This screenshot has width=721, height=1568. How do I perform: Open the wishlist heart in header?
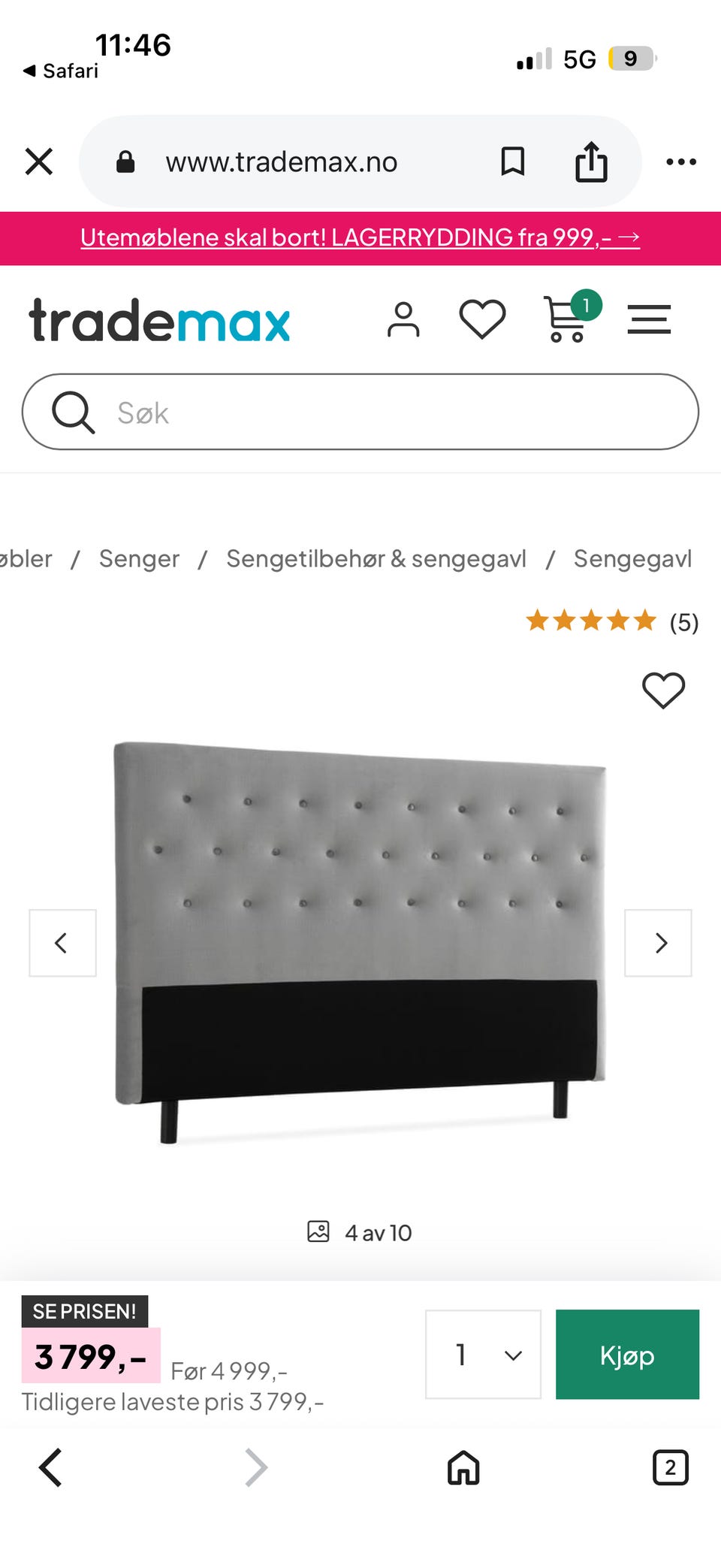(x=482, y=319)
